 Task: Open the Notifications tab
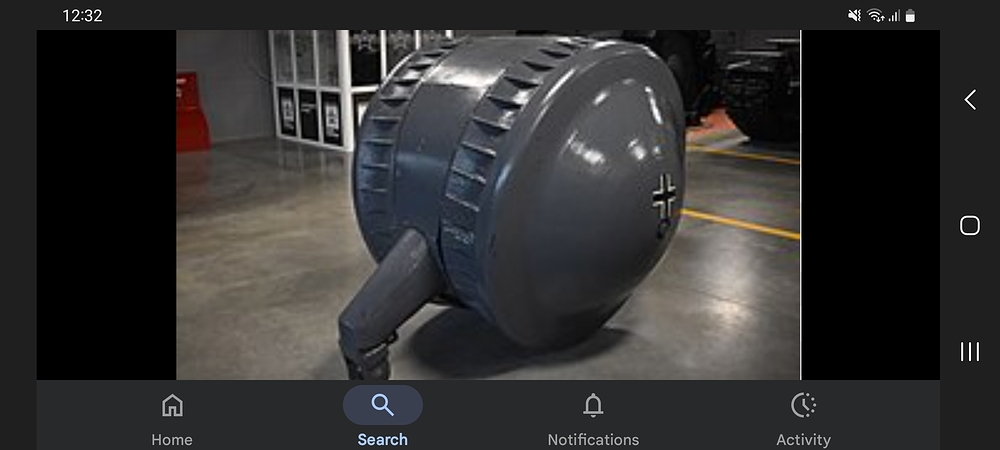click(x=593, y=416)
